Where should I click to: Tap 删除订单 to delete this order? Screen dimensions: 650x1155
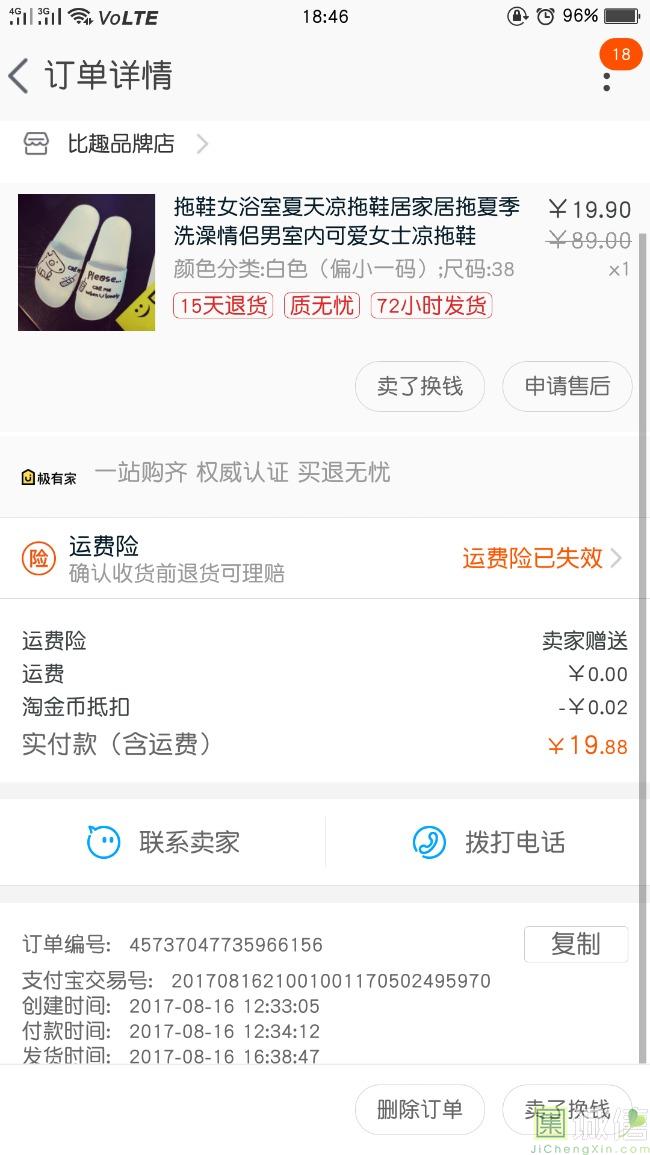[x=420, y=1109]
